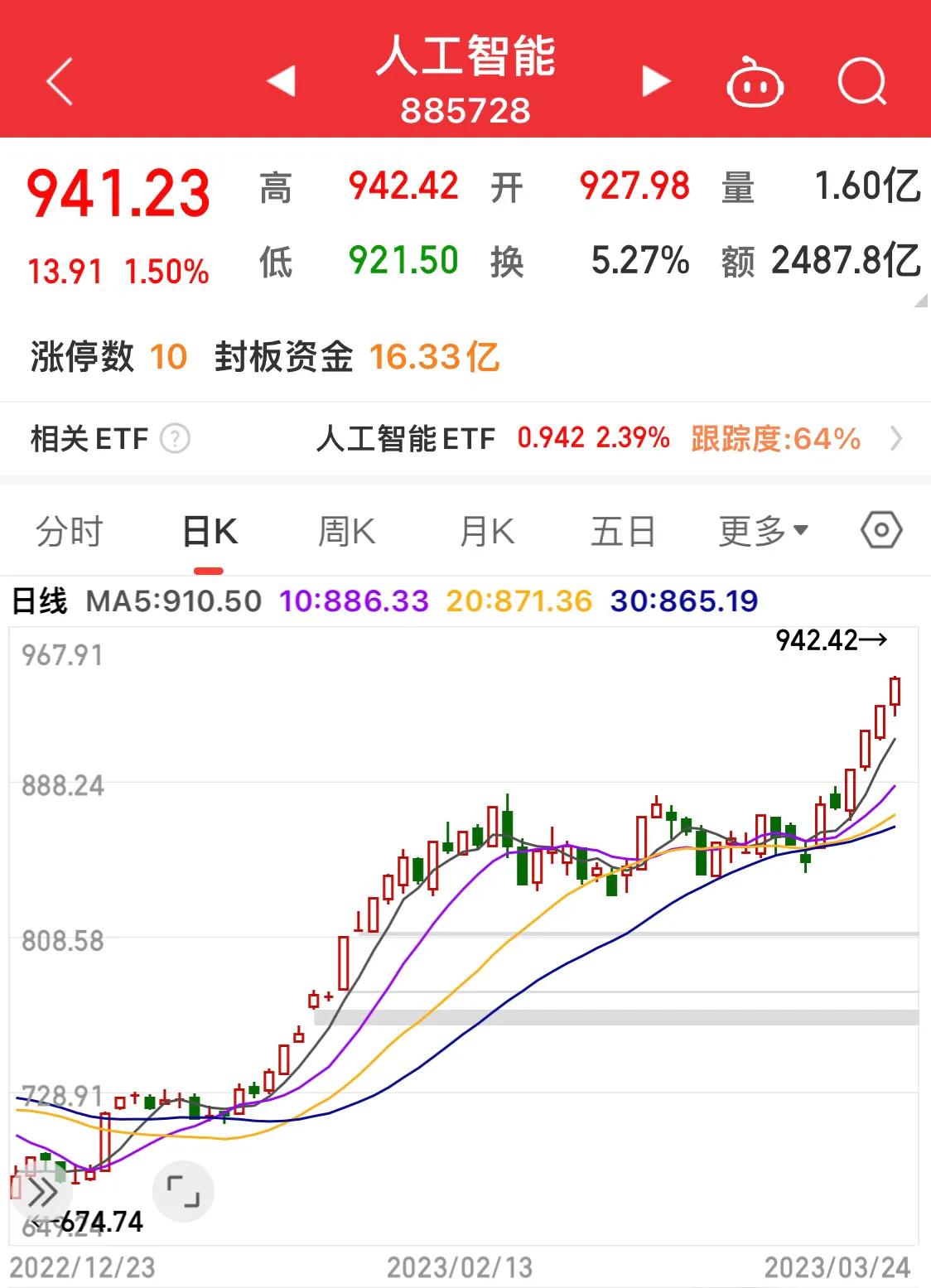
Task: Click the arrow marker beside 942.42
Action: (875, 640)
